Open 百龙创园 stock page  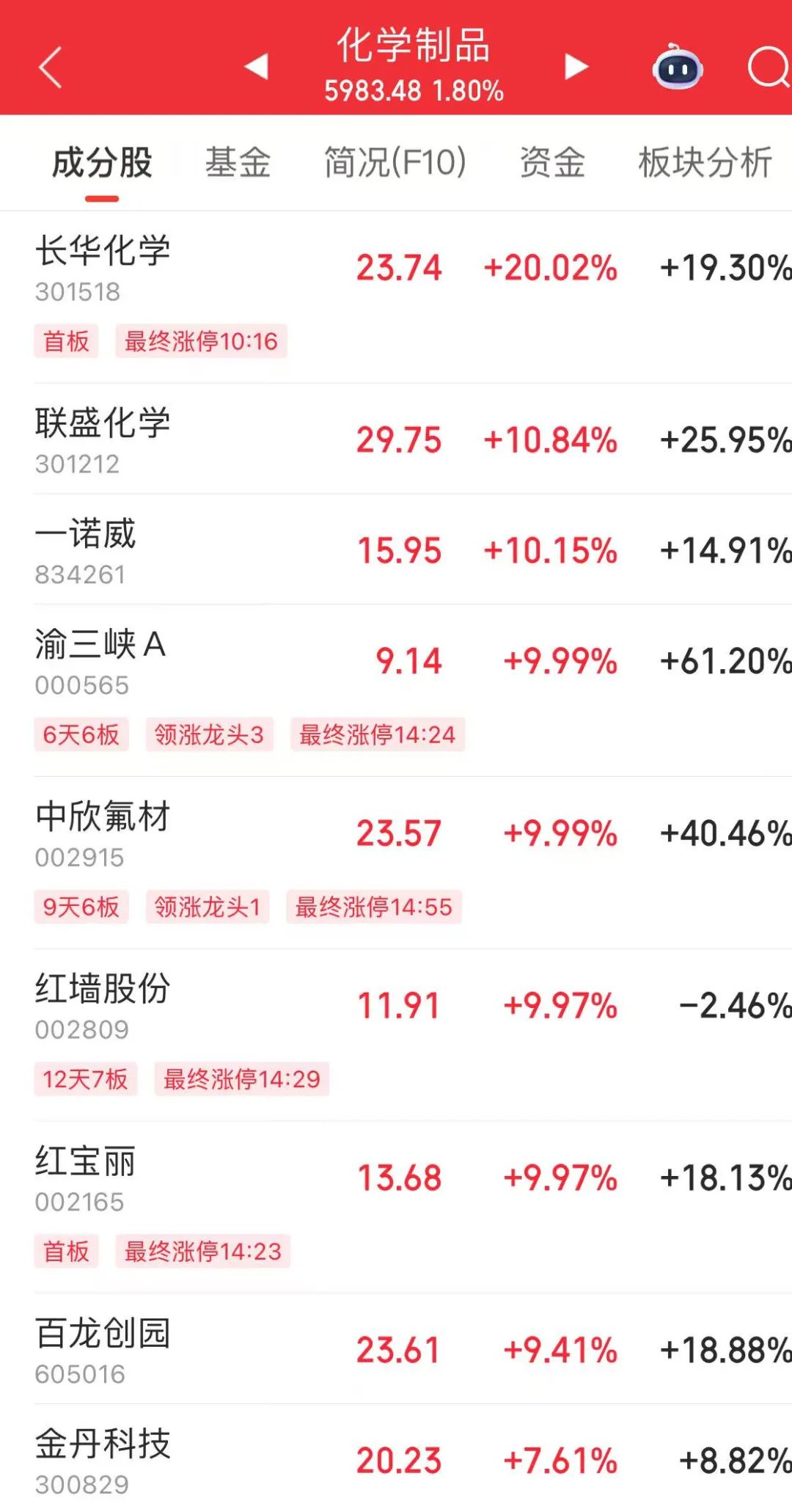pos(103,1349)
